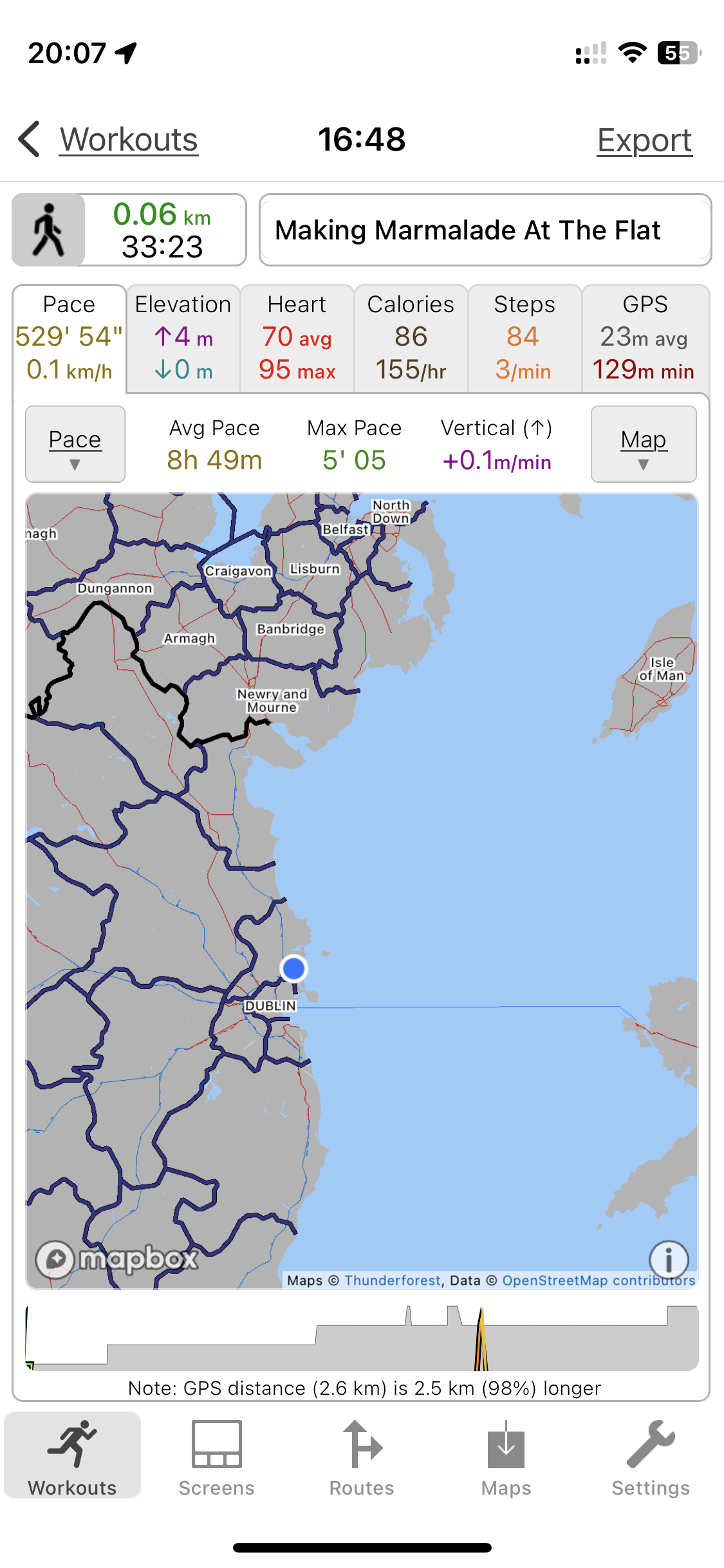Select the Pace tab
The image size is (724, 1568).
pyautogui.click(x=69, y=338)
